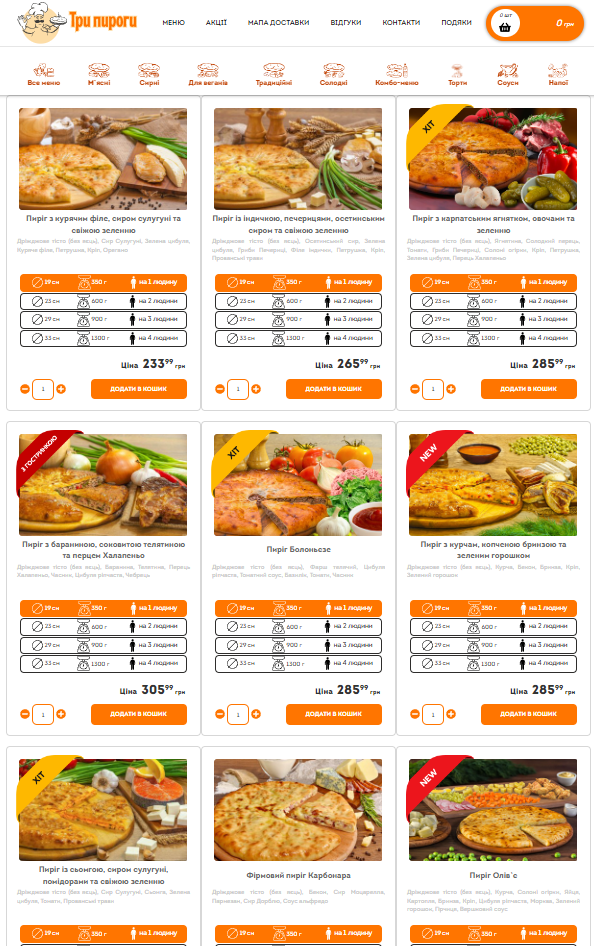Go to Мапа доставки
The height and width of the screenshot is (946, 594).
[x=279, y=23]
